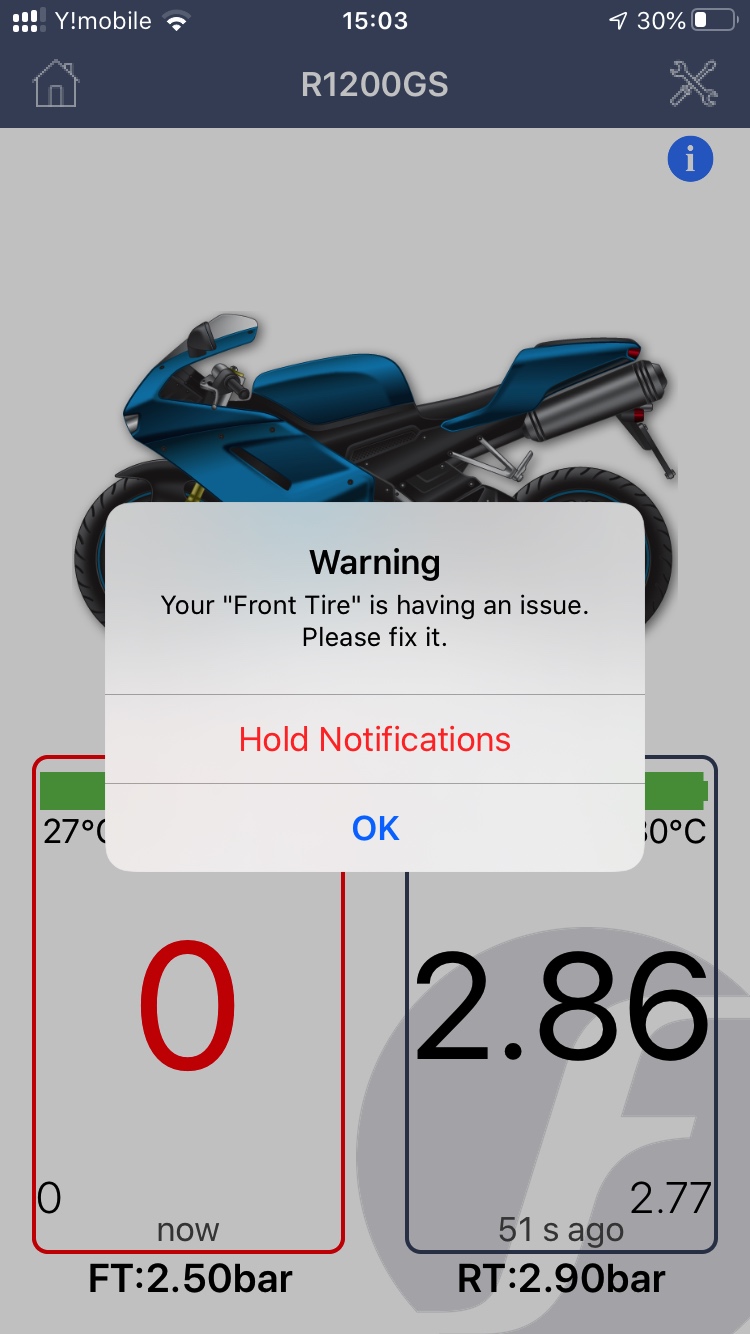Tap the blue info icon
The image size is (750, 1334).
click(690, 159)
